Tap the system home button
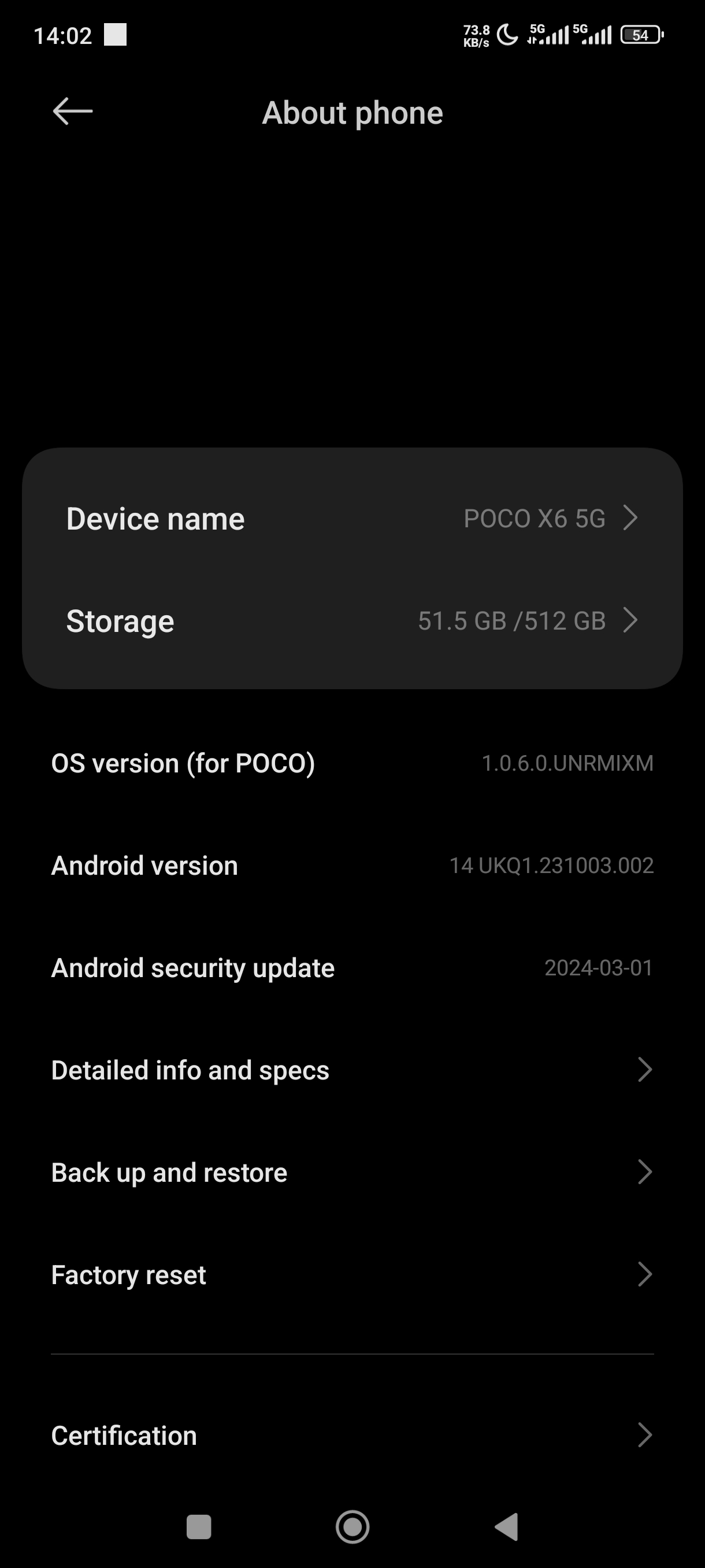Image resolution: width=705 pixels, height=1568 pixels. [x=353, y=1526]
